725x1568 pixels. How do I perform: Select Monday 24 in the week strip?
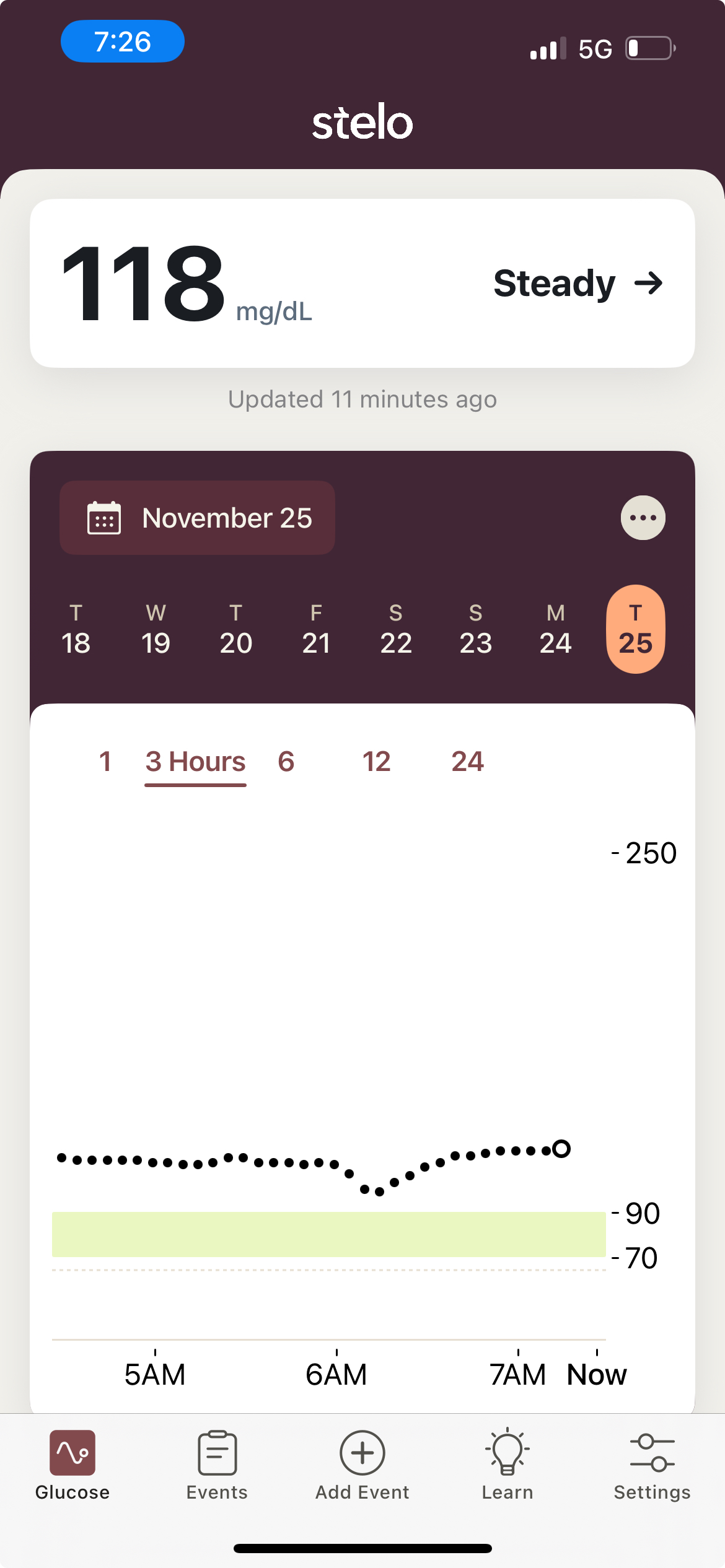[555, 629]
